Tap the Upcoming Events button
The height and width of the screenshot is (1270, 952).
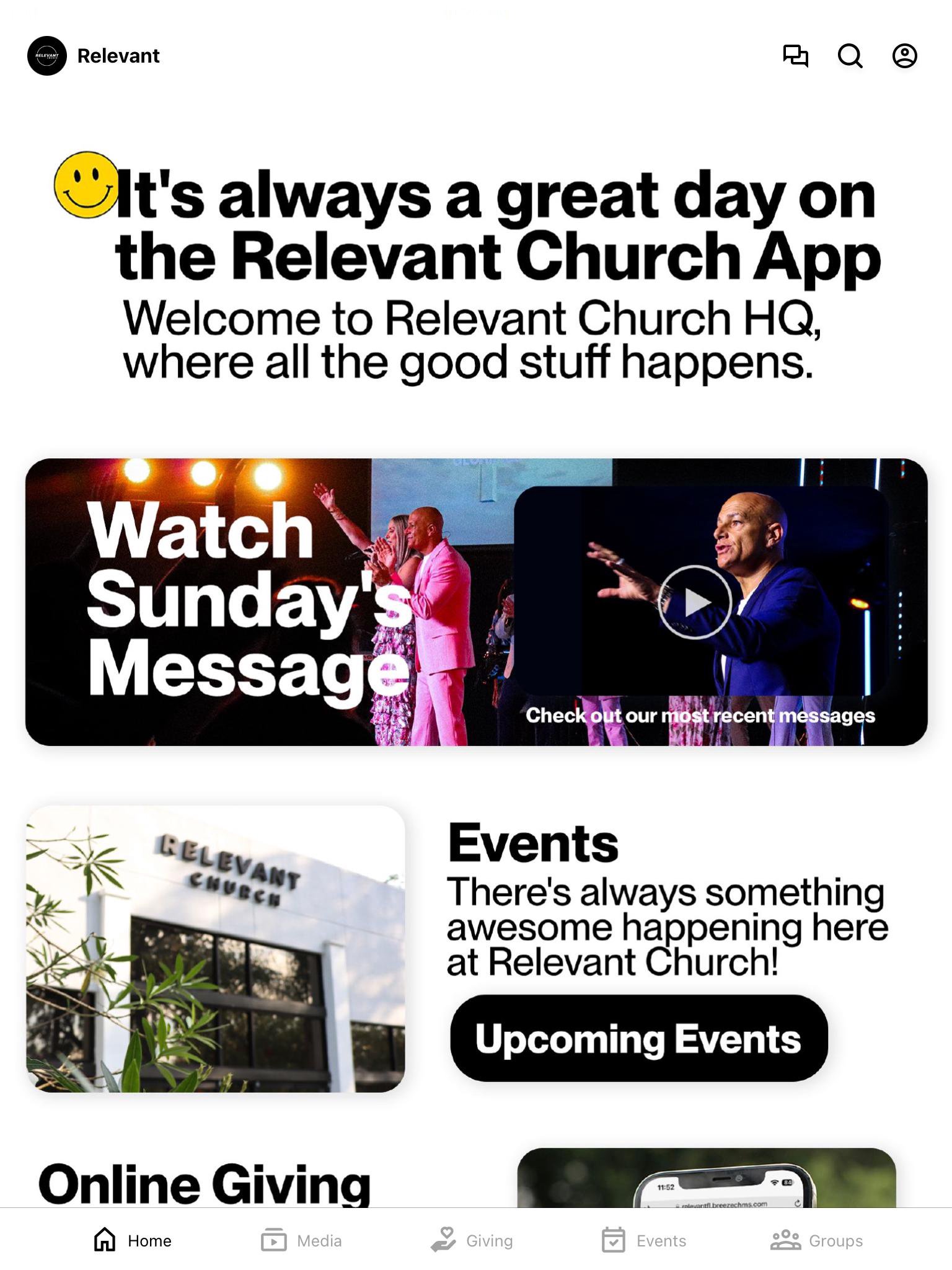639,1039
